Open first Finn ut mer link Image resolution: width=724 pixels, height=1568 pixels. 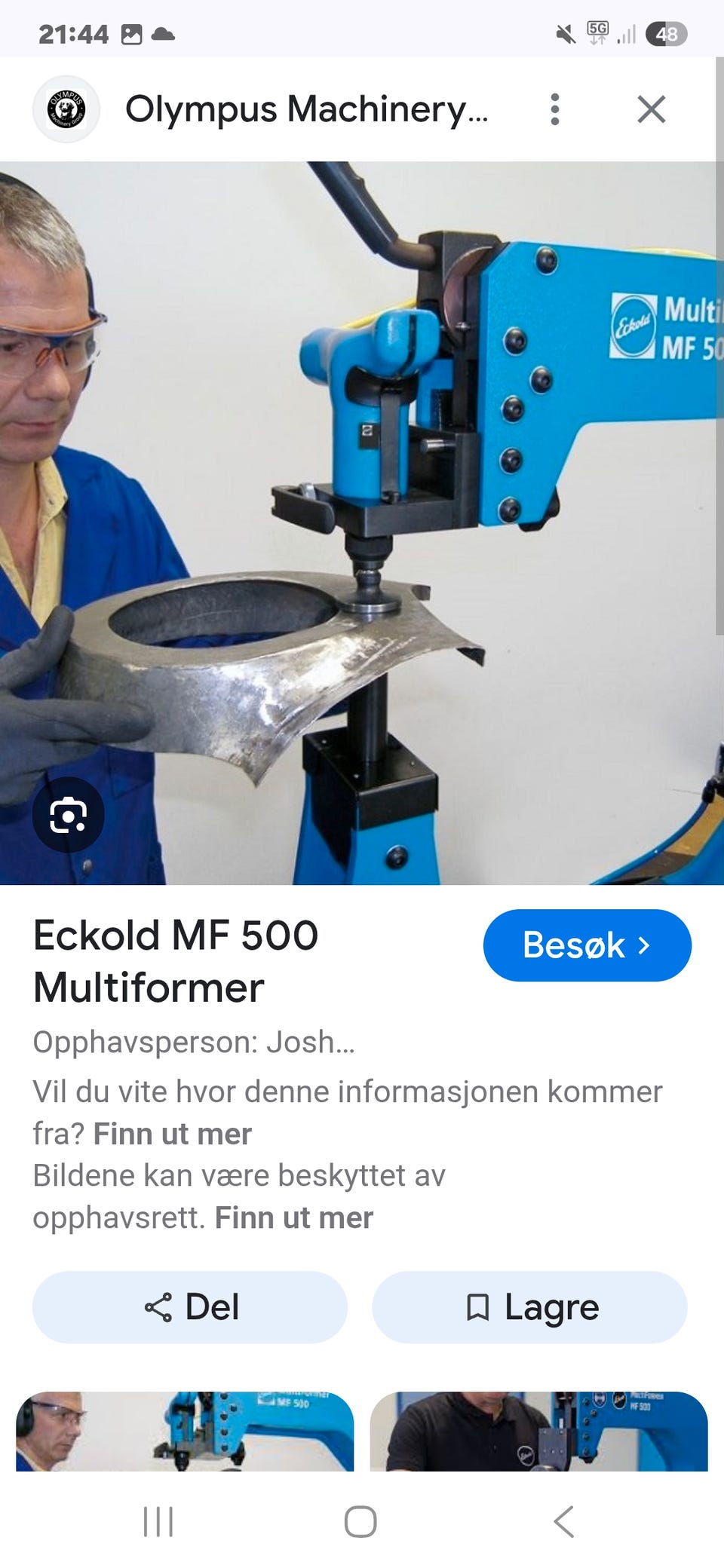[x=172, y=1134]
